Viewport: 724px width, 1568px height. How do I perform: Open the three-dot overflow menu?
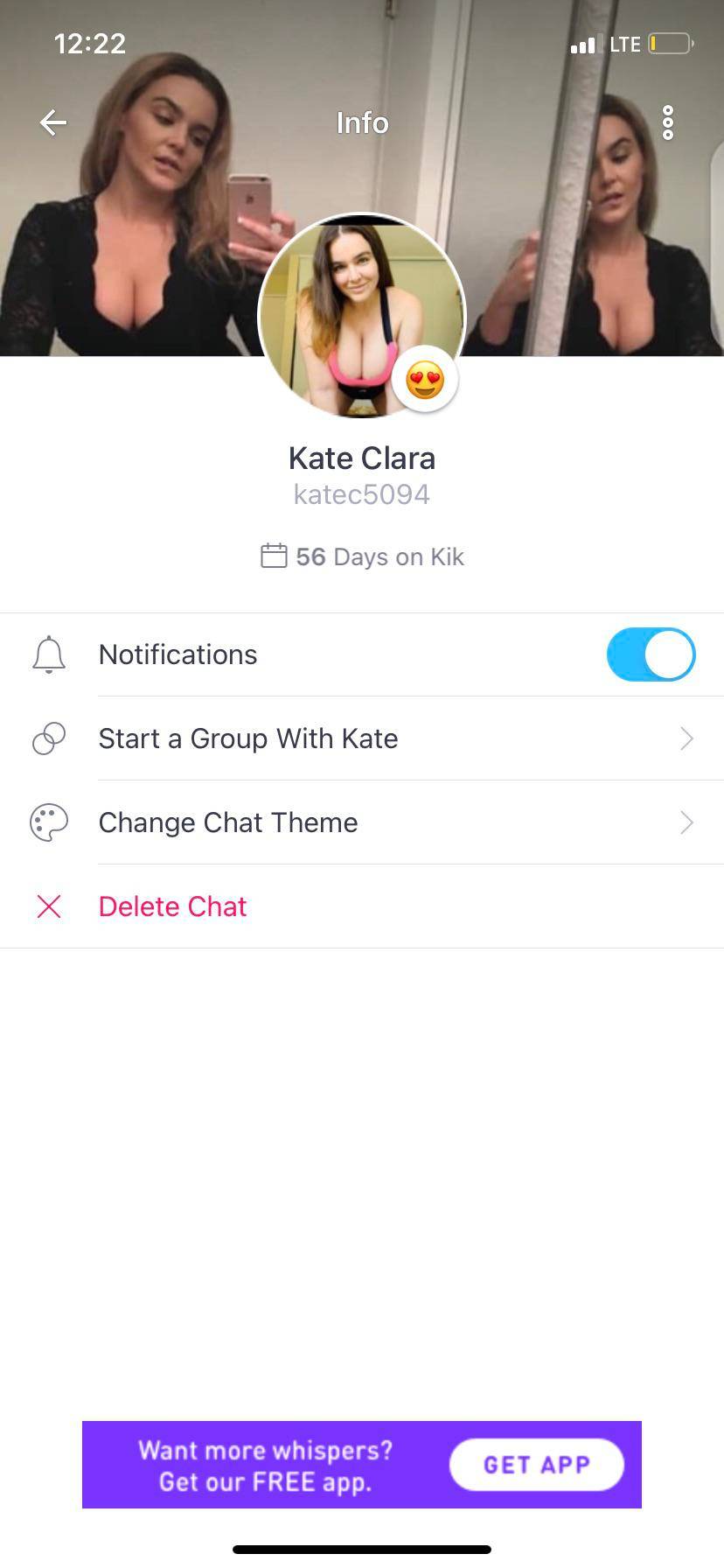click(x=668, y=122)
